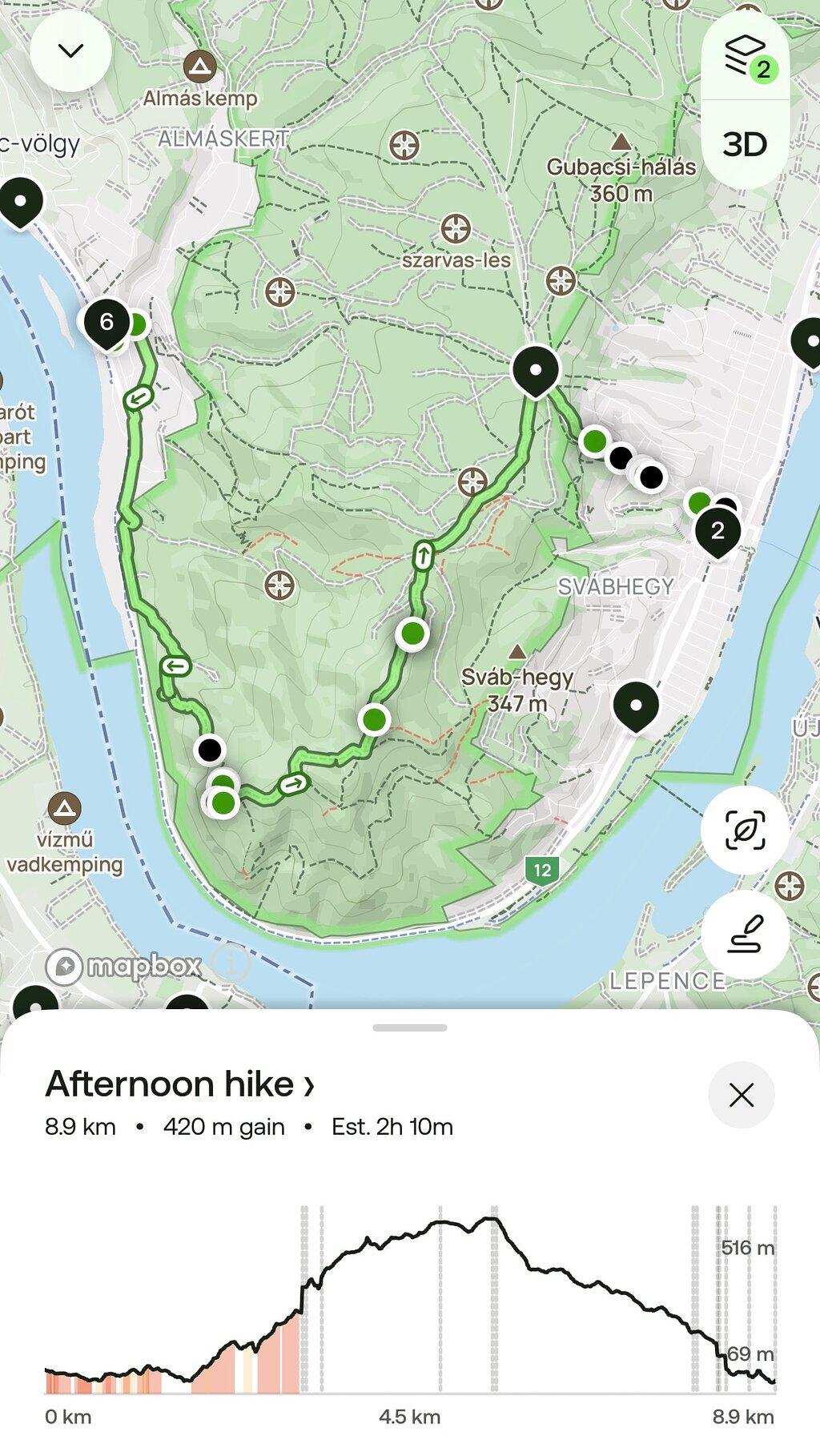Open the cluster marker numbered 2
820x1456 pixels.
pos(717,533)
